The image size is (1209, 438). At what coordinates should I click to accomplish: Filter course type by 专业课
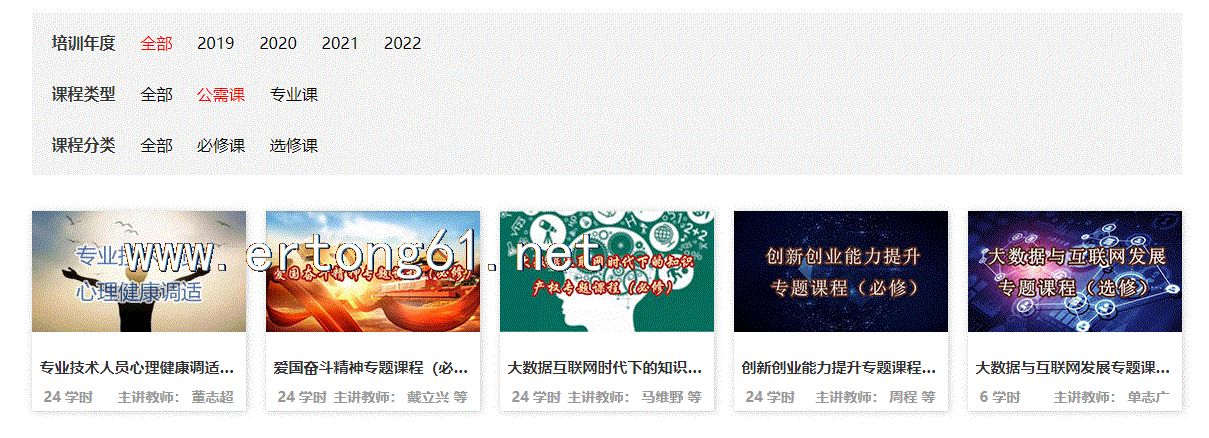[x=294, y=94]
